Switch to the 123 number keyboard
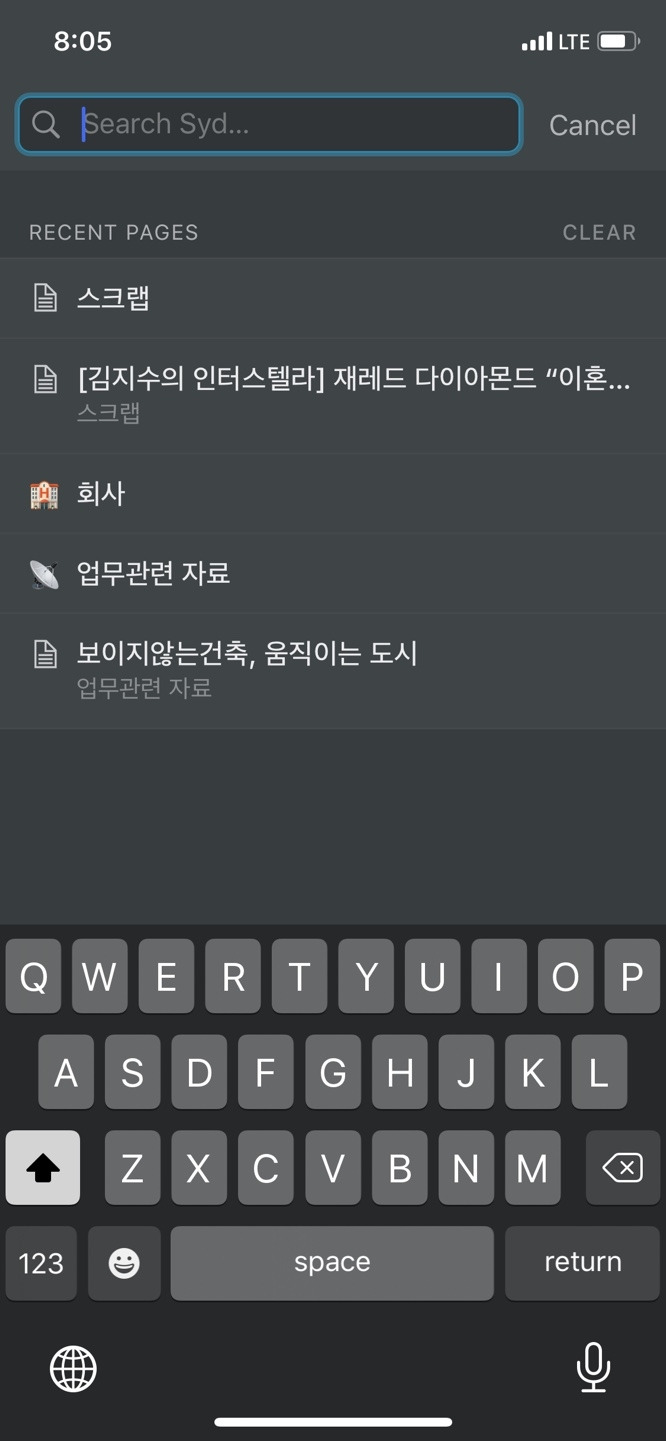666x1441 pixels. pos(41,1263)
